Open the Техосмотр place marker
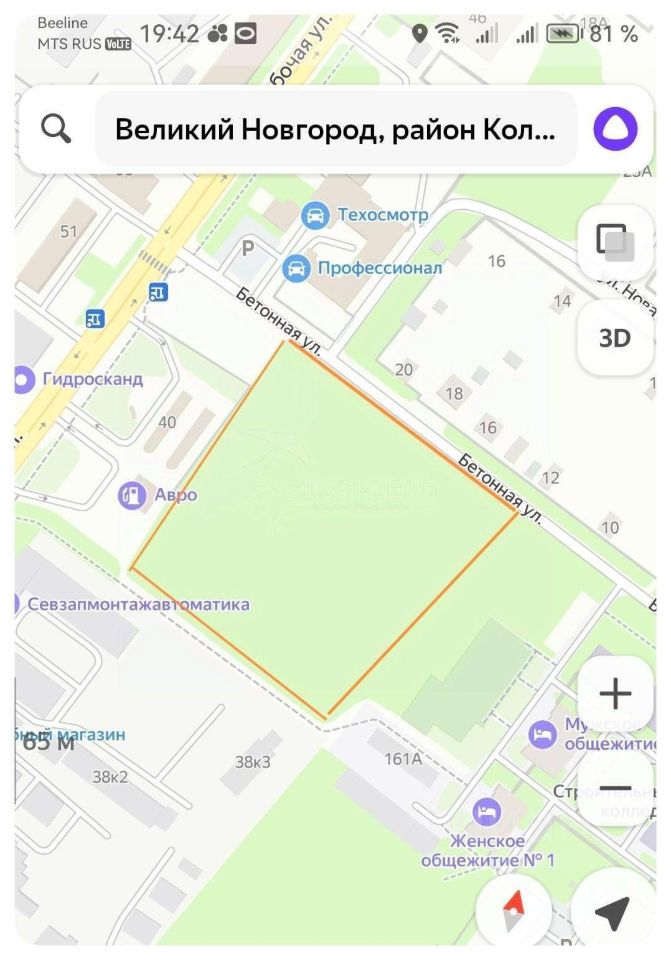This screenshot has width=671, height=960. (315, 215)
